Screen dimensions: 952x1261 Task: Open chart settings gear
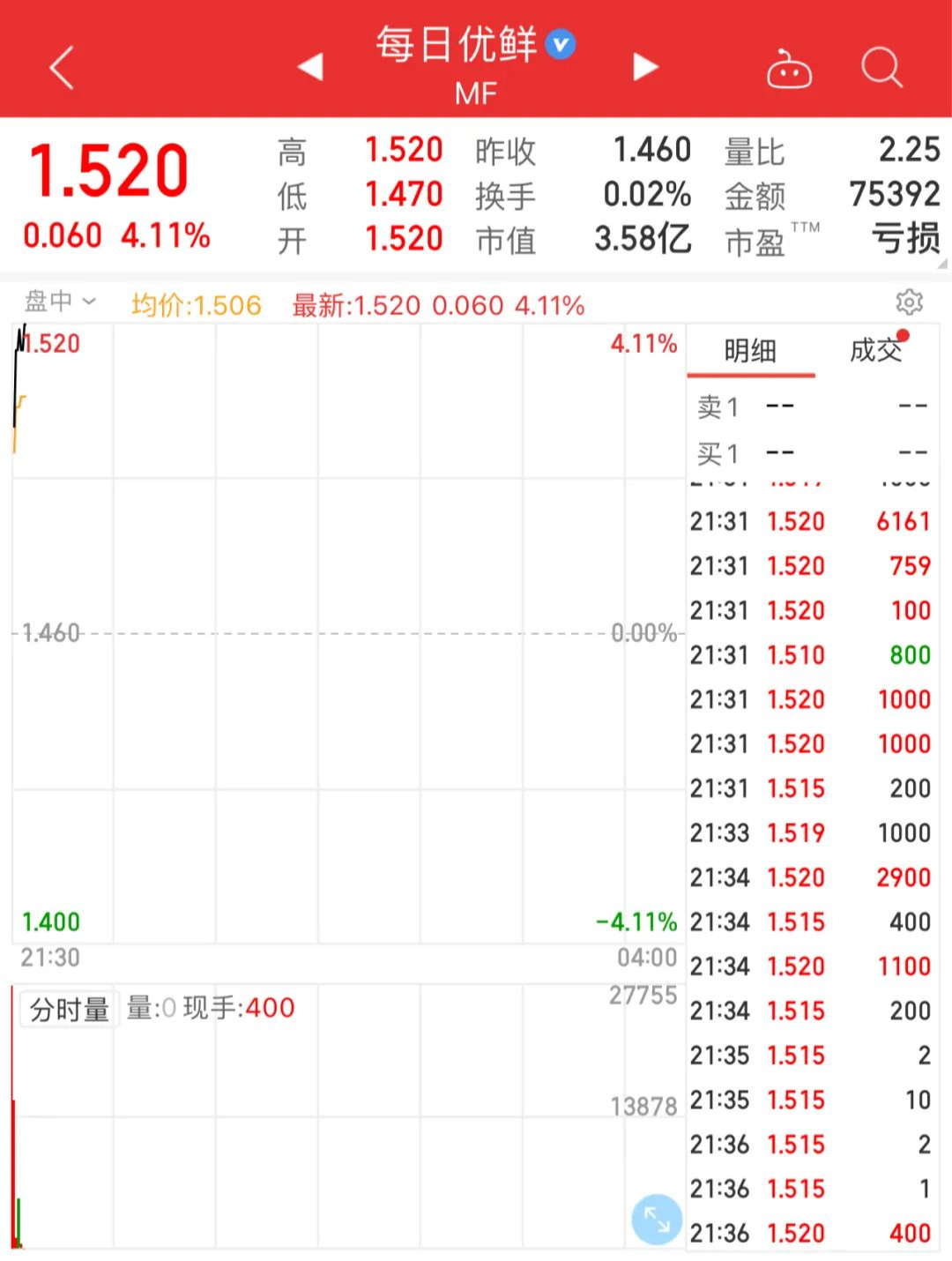909,302
